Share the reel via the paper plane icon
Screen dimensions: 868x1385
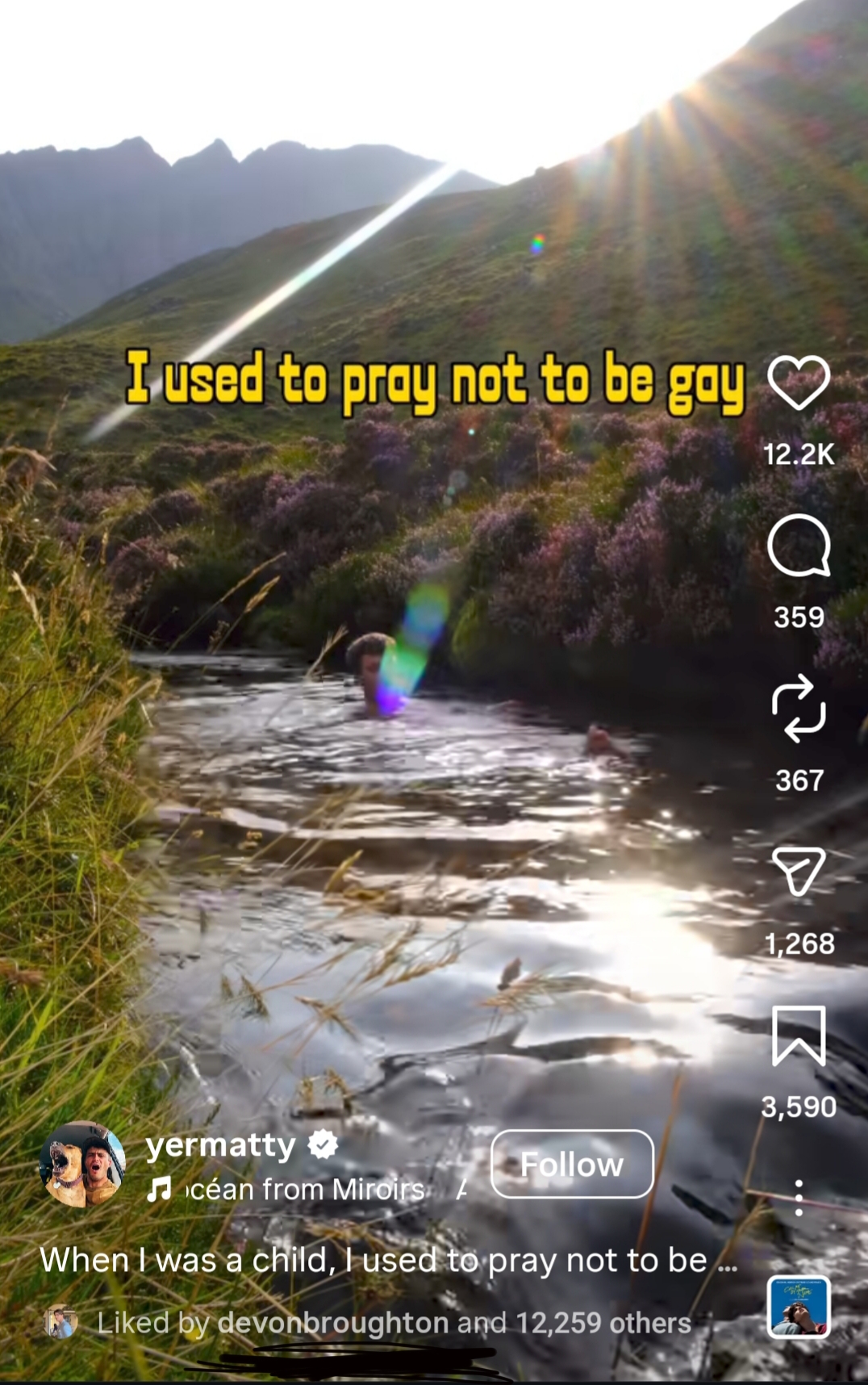[798, 871]
